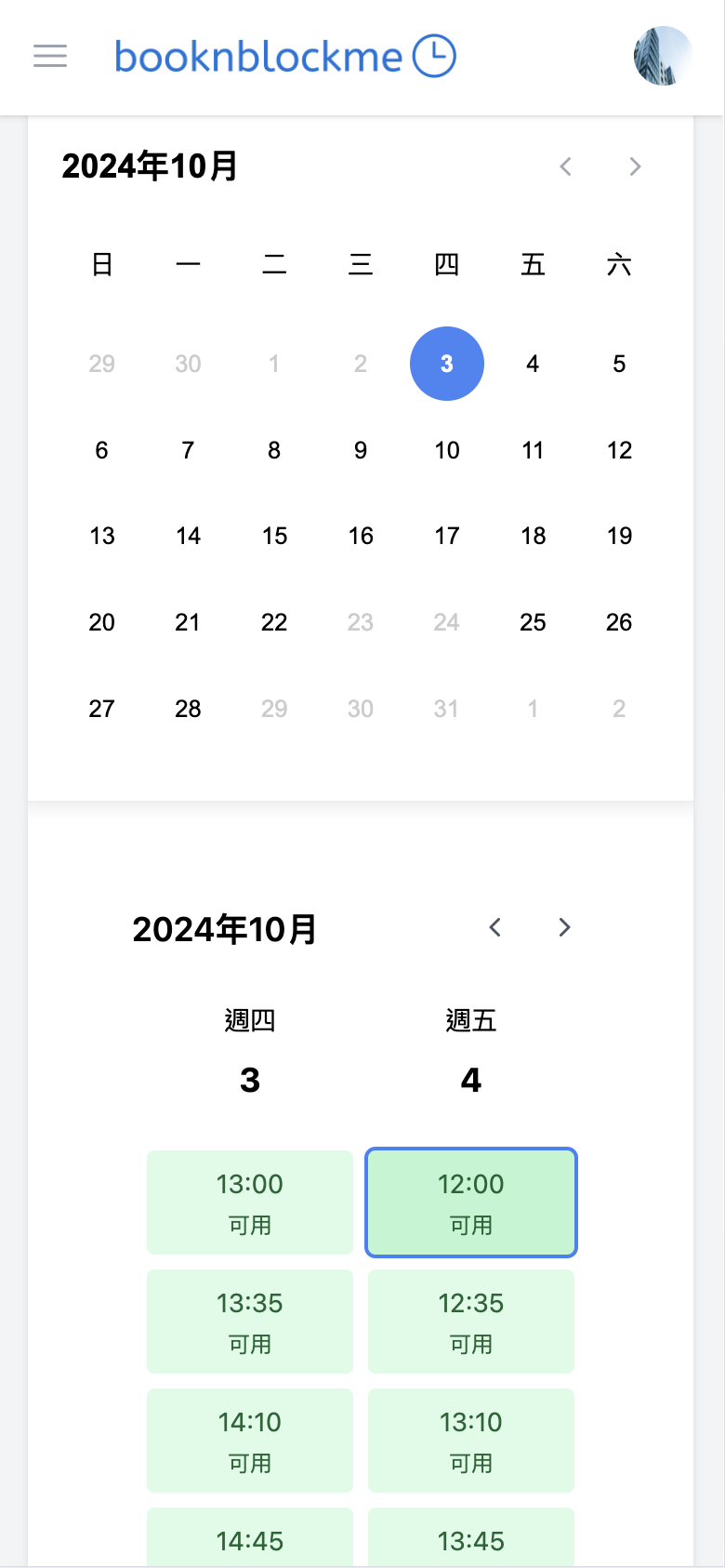Tap the selected date 3
This screenshot has width=725, height=1568.
click(x=447, y=364)
